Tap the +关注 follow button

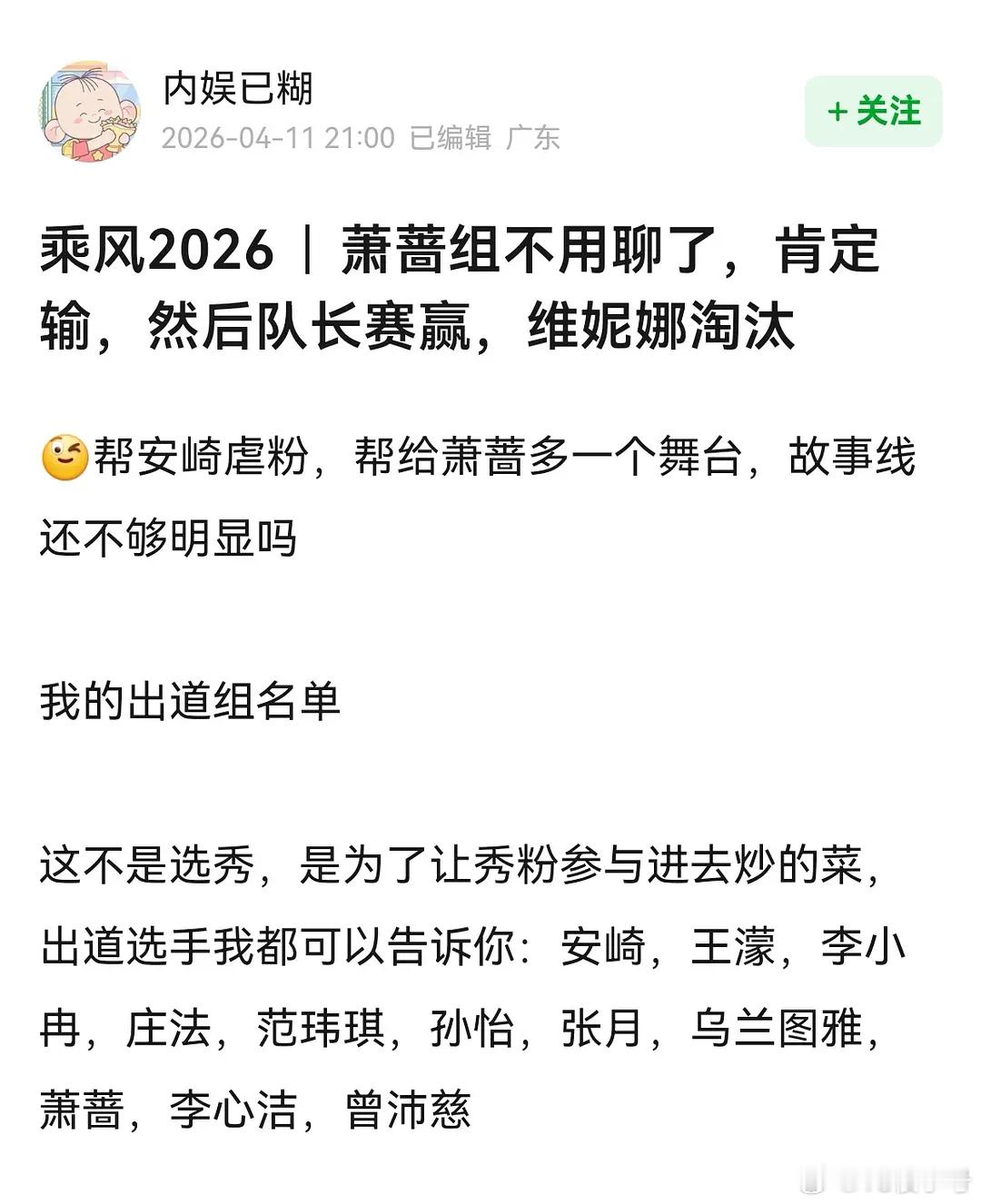870,109
